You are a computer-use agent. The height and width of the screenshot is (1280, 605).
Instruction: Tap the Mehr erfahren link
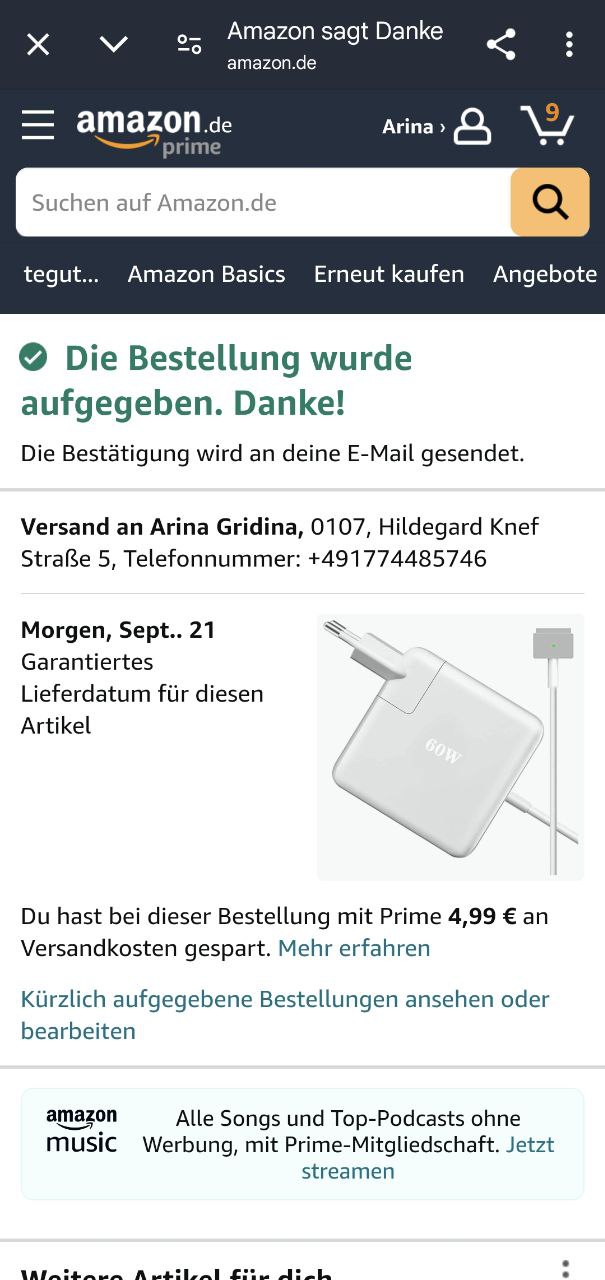pos(354,948)
